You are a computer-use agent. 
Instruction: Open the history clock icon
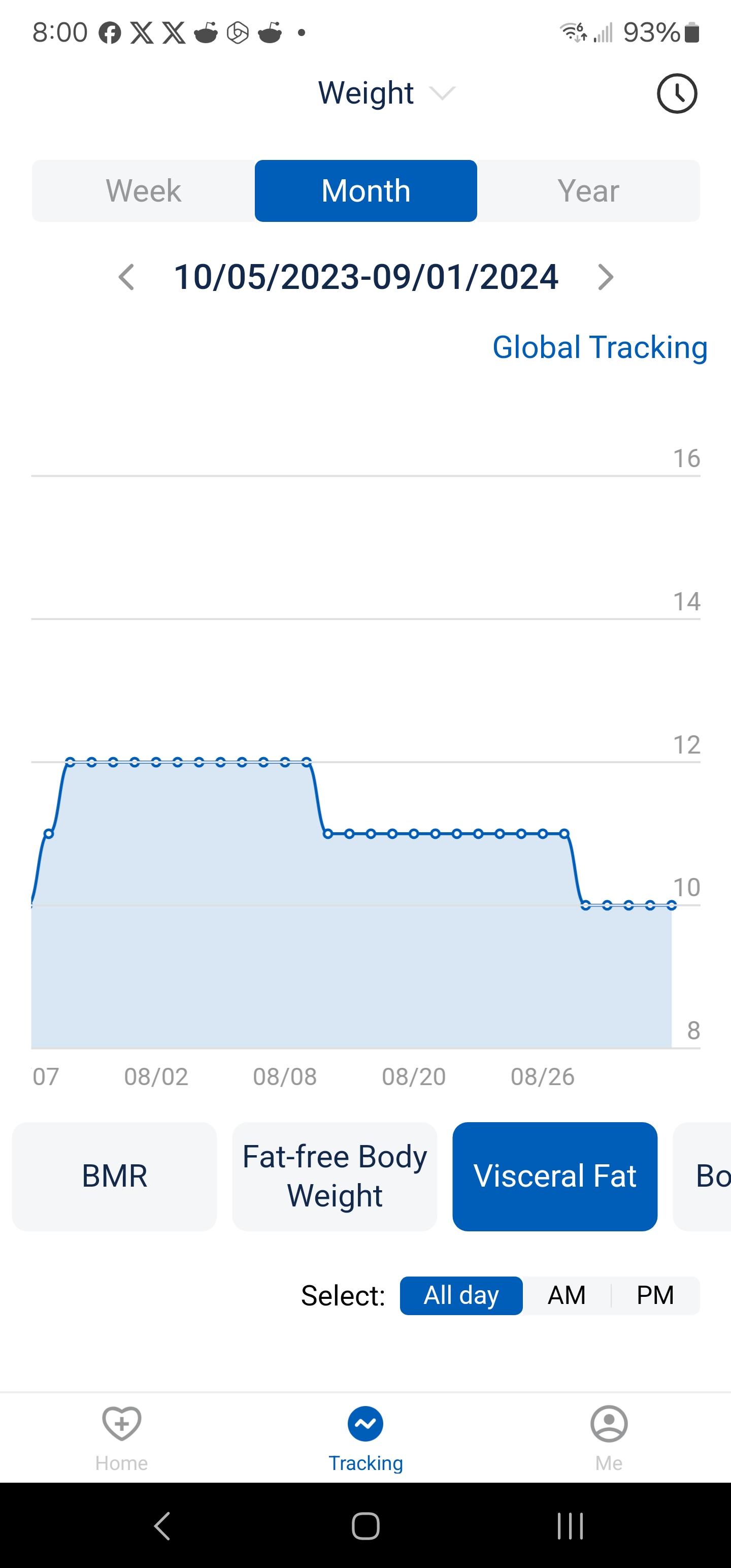(676, 94)
